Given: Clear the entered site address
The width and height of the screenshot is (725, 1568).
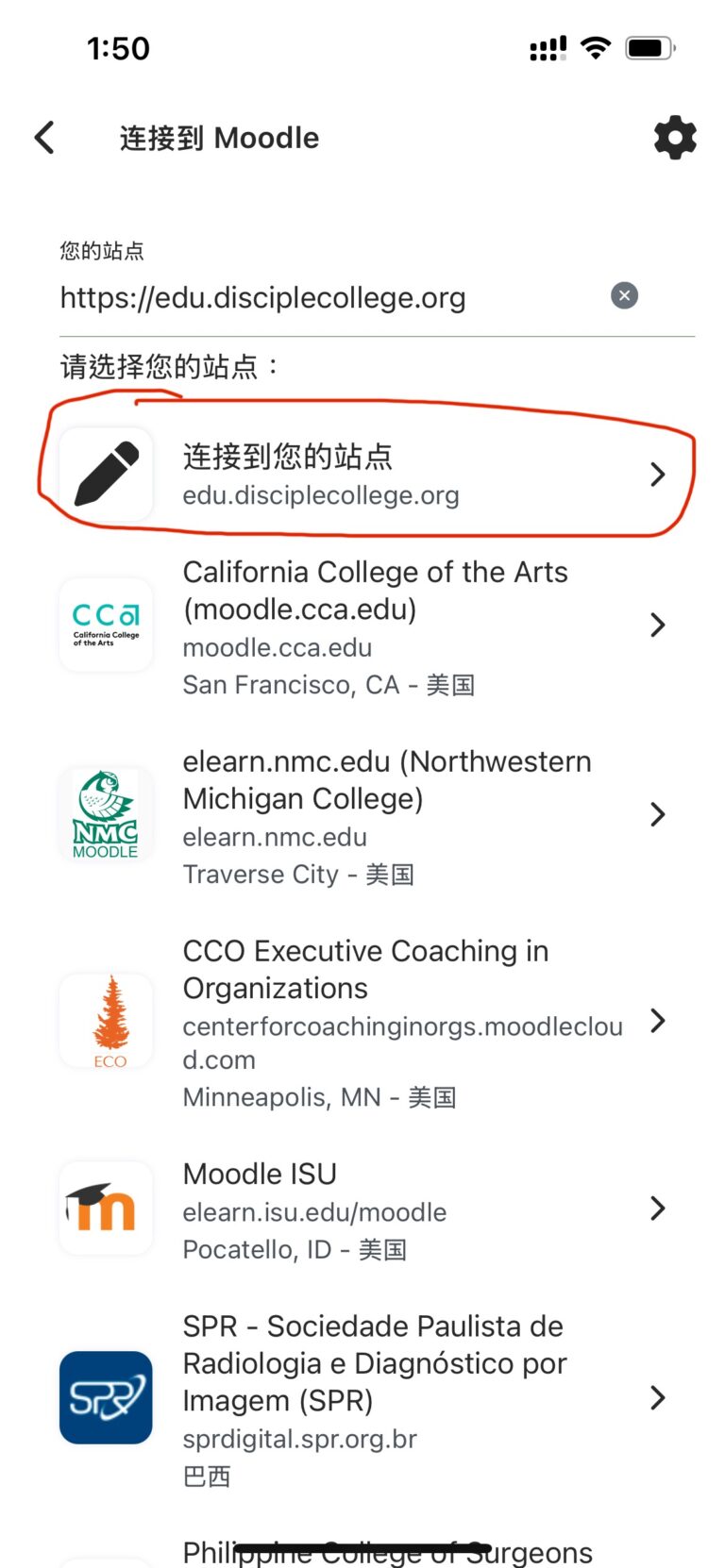Looking at the screenshot, I should pos(624,296).
